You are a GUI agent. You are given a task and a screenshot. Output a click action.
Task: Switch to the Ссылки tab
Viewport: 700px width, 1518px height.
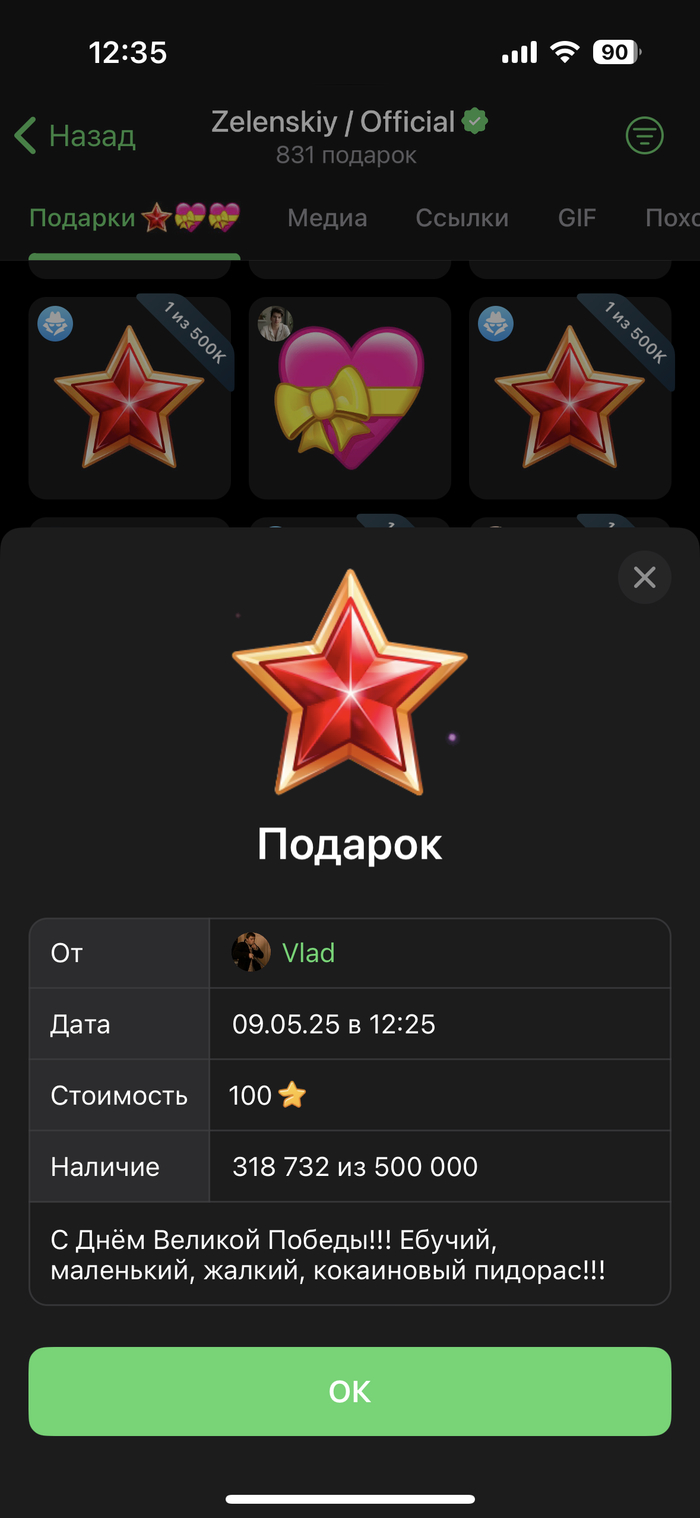pyautogui.click(x=462, y=218)
